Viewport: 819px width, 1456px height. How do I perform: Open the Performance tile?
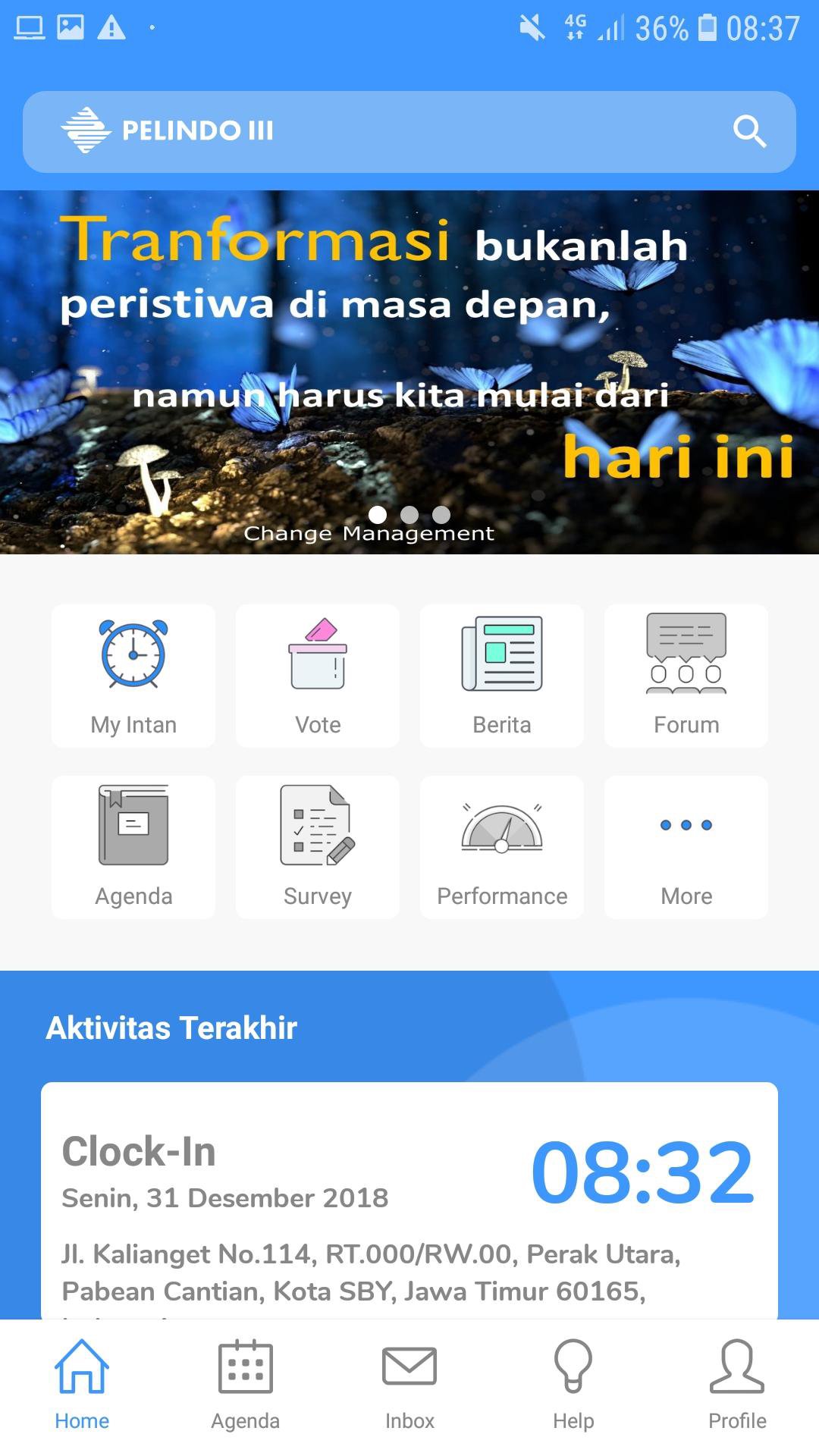pyautogui.click(x=502, y=847)
